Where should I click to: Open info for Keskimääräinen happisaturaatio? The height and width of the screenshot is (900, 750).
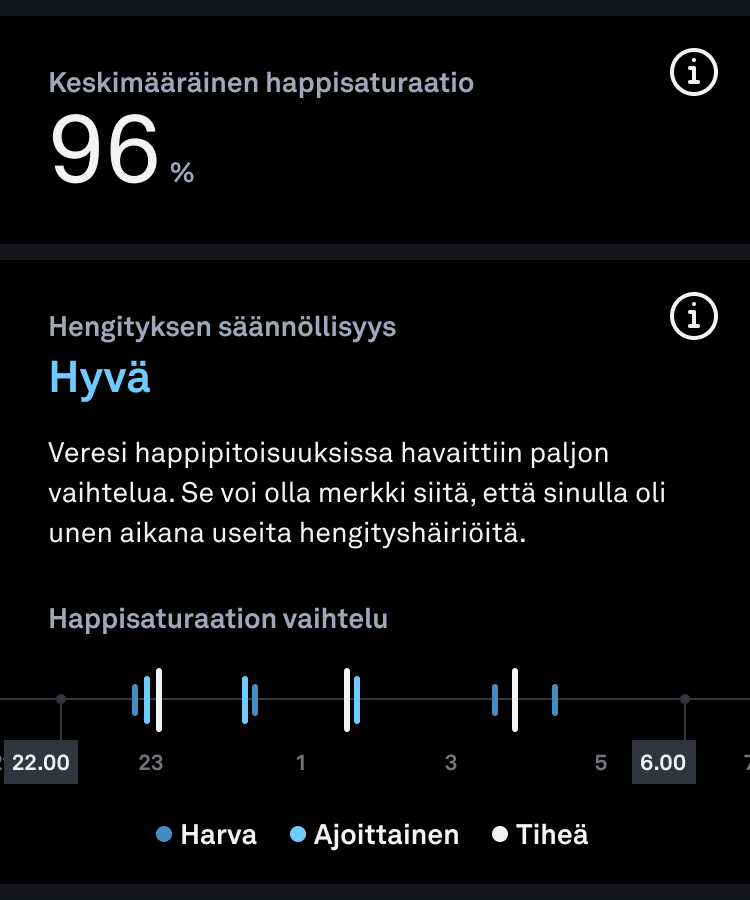coord(694,72)
